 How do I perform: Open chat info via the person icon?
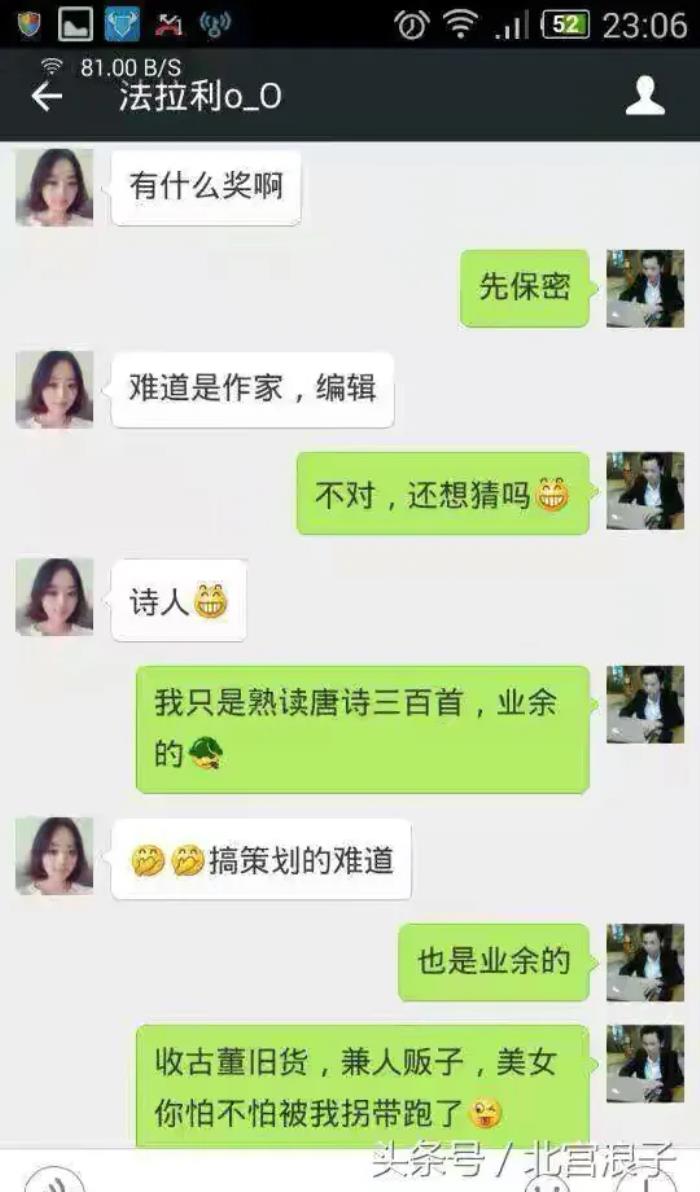pos(645,96)
